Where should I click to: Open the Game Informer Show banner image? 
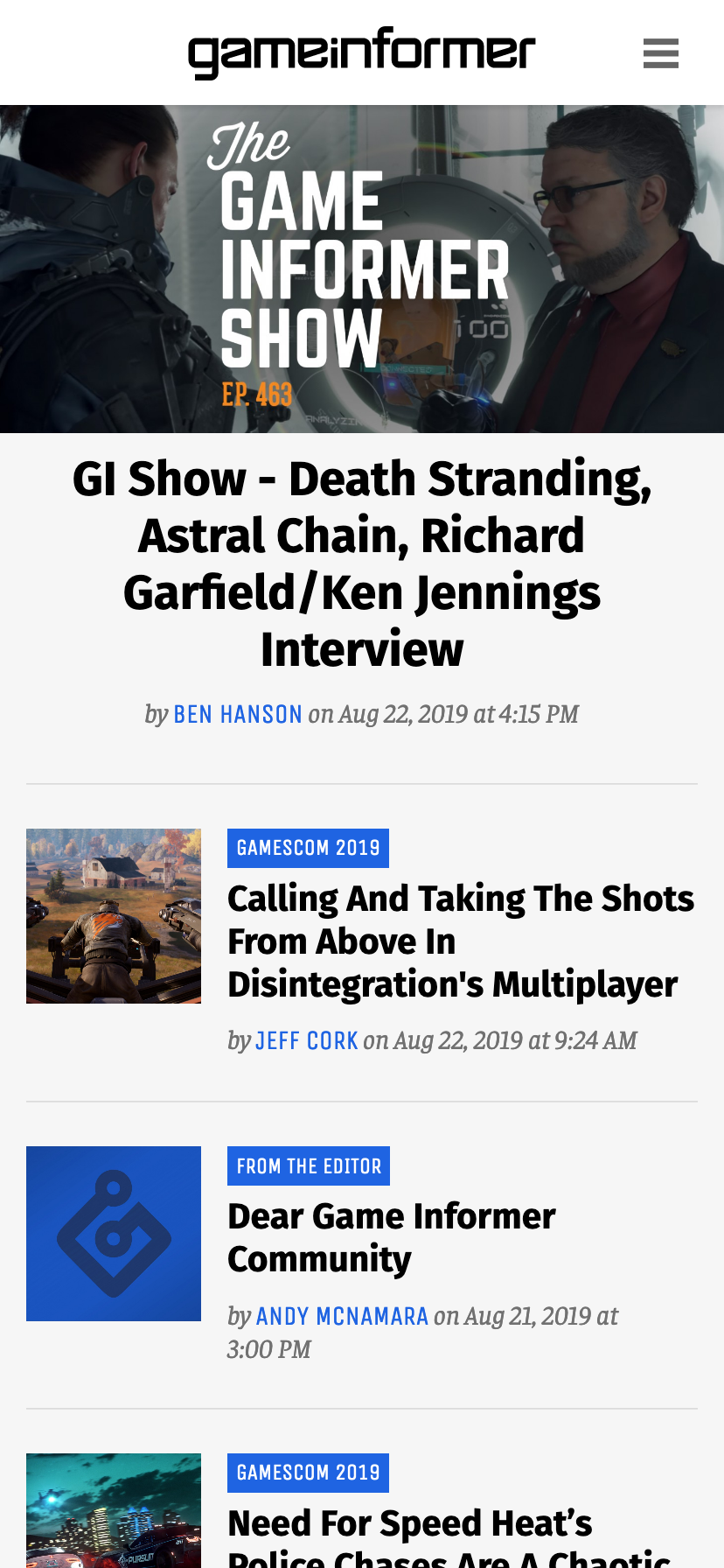(x=362, y=269)
